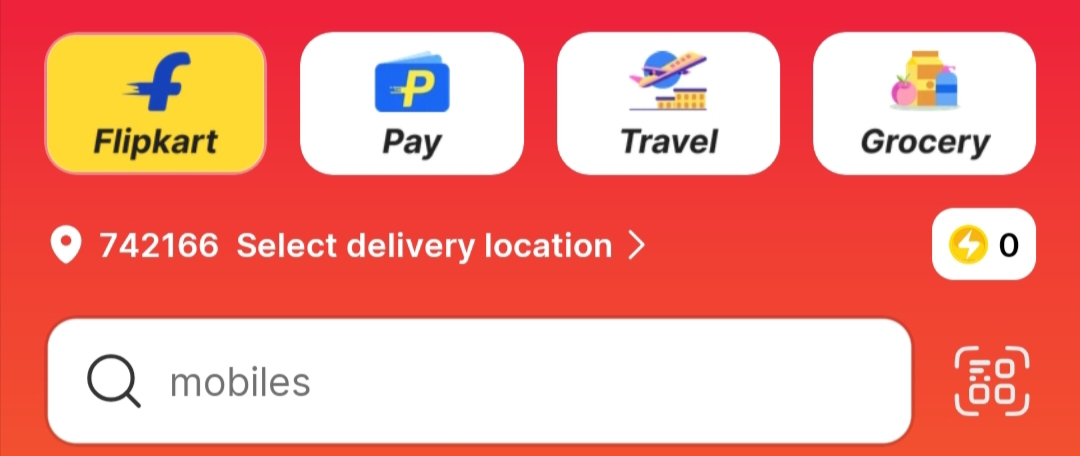Image resolution: width=1080 pixels, height=456 pixels.
Task: Open the scan code icon
Action: (x=991, y=381)
